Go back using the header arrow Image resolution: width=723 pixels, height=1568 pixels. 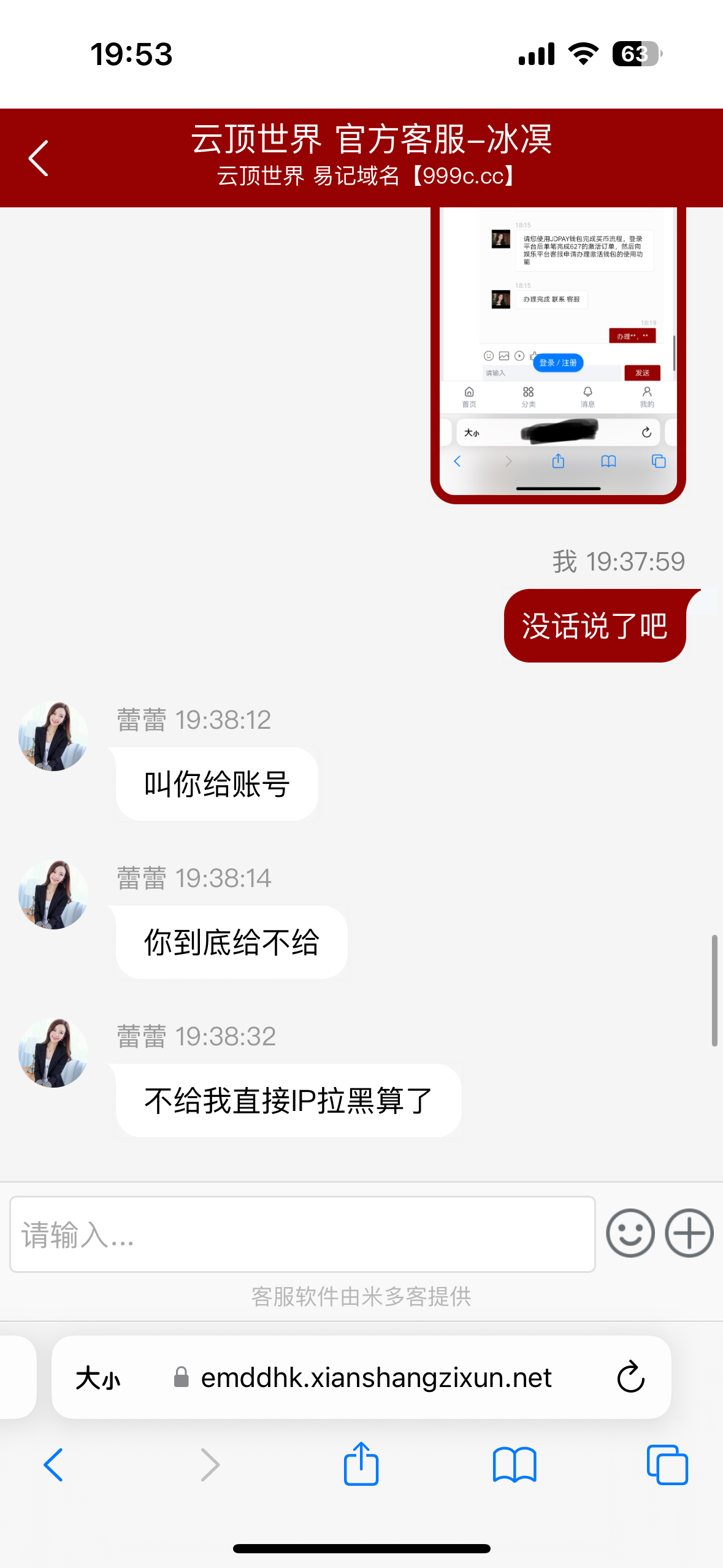point(39,158)
